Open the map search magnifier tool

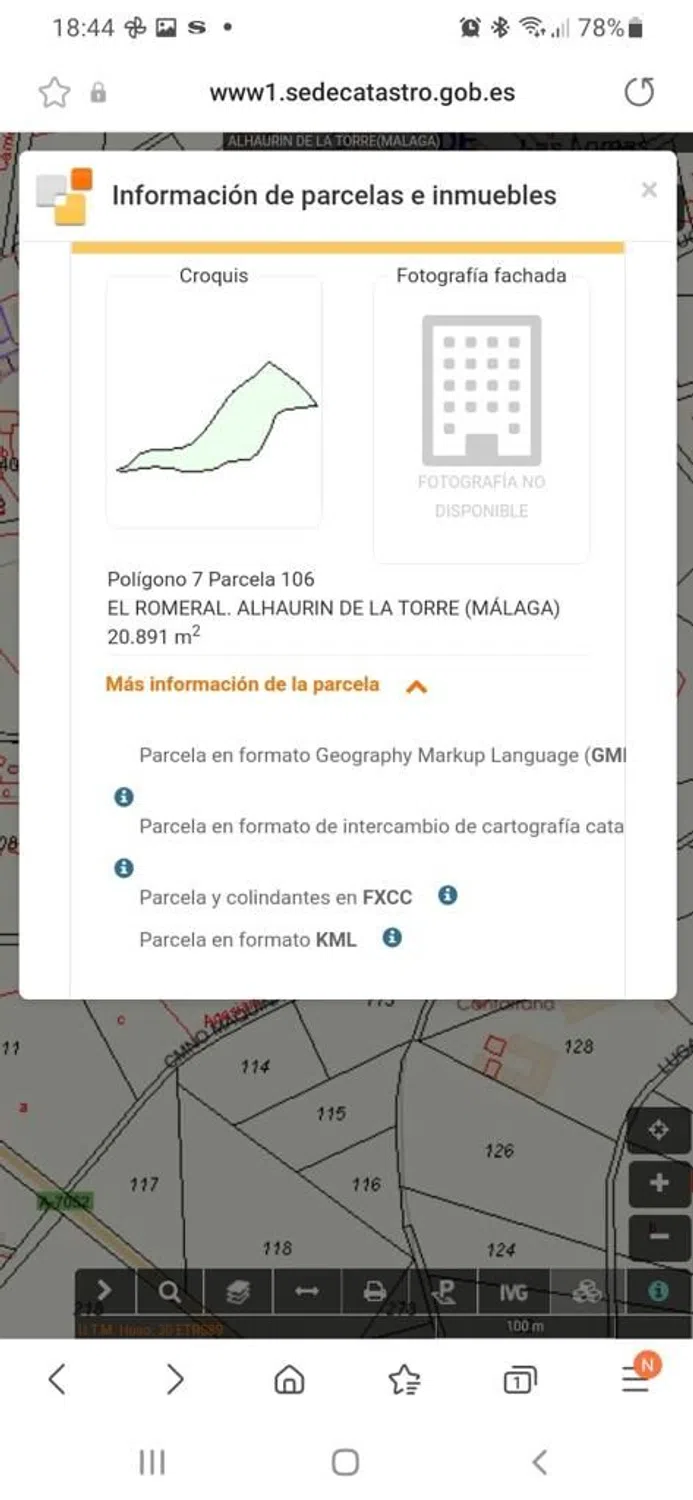point(170,1292)
